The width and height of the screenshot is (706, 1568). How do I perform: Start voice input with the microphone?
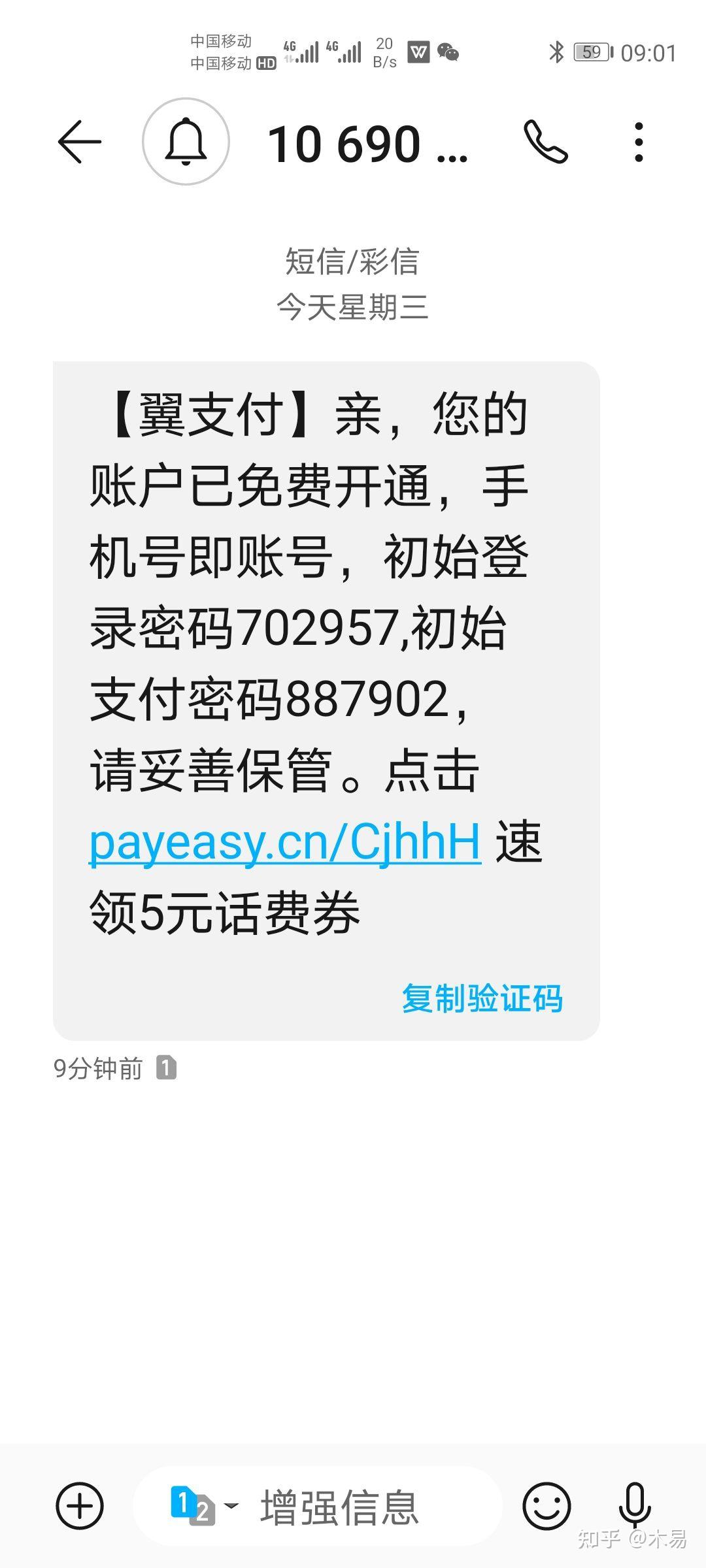click(635, 1506)
